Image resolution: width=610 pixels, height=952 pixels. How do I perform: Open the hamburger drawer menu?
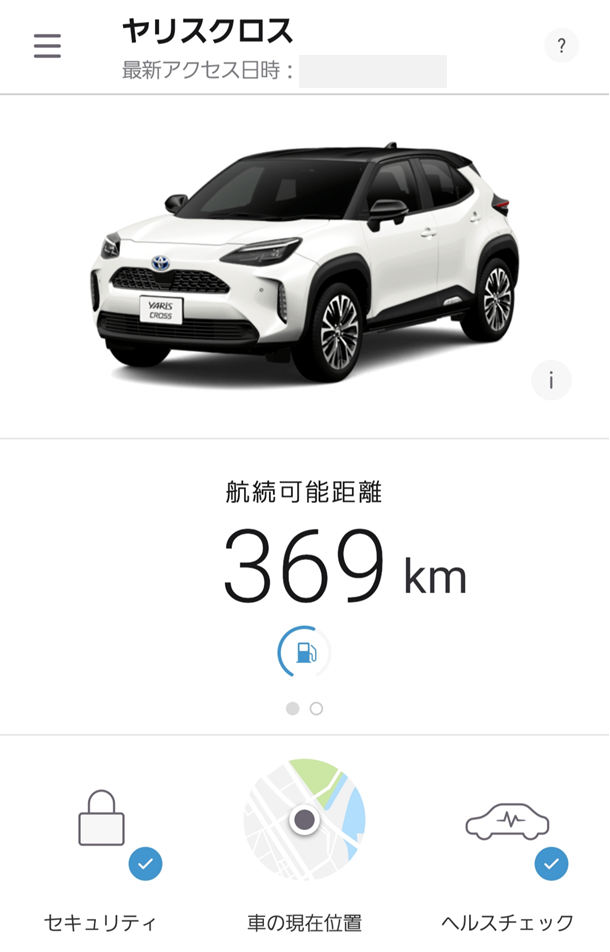click(x=47, y=46)
